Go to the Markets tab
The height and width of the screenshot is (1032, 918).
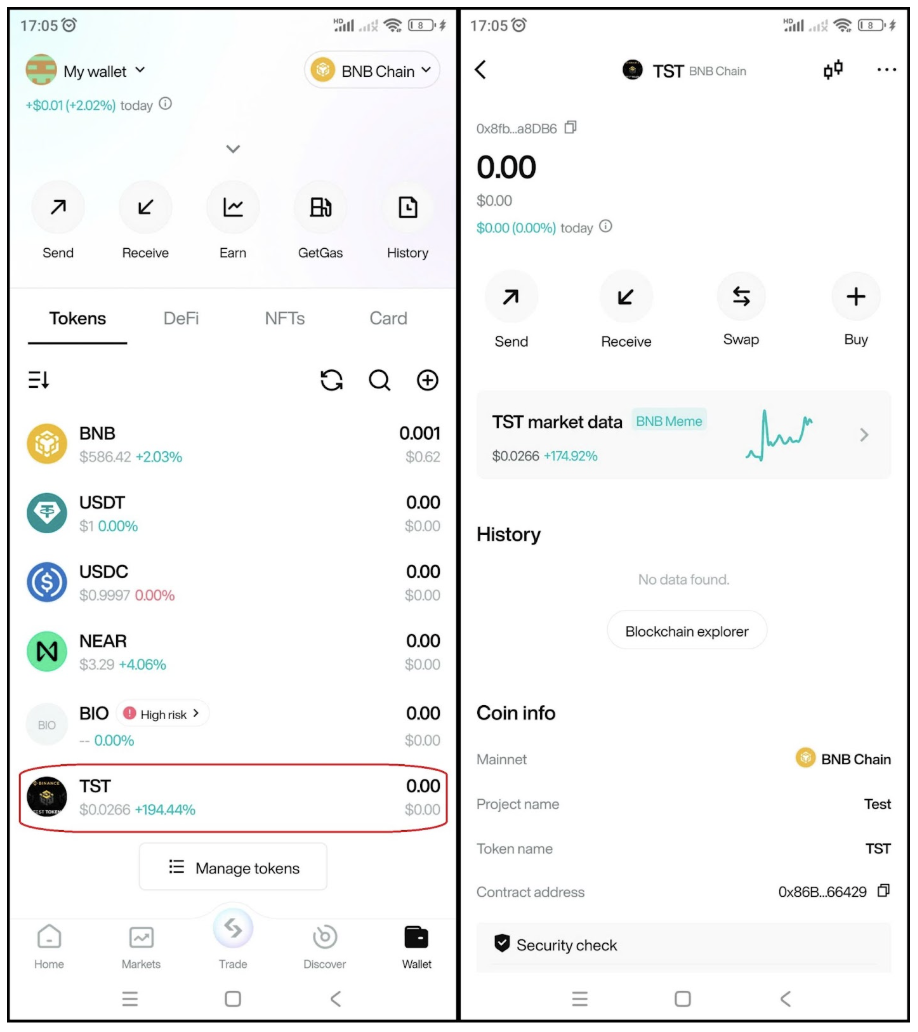click(x=141, y=947)
